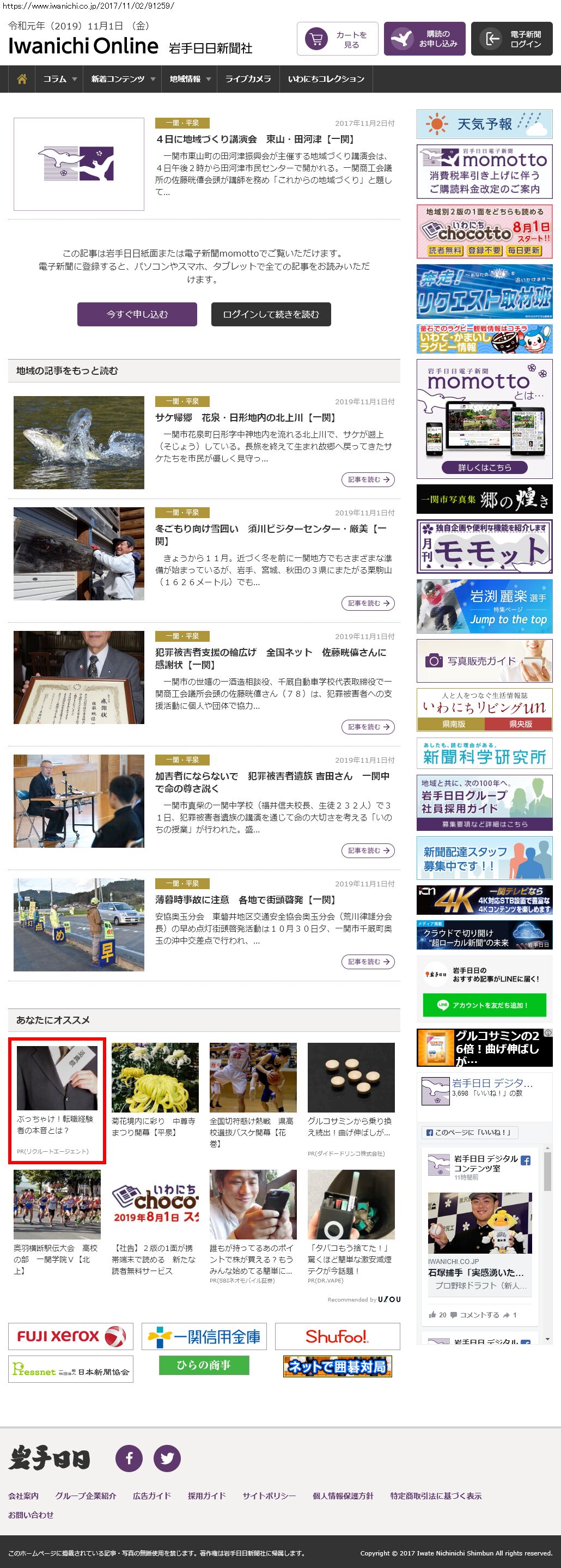The image size is (561, 1568).
Task: Log in to 電子新聞
Action: pos(512,40)
